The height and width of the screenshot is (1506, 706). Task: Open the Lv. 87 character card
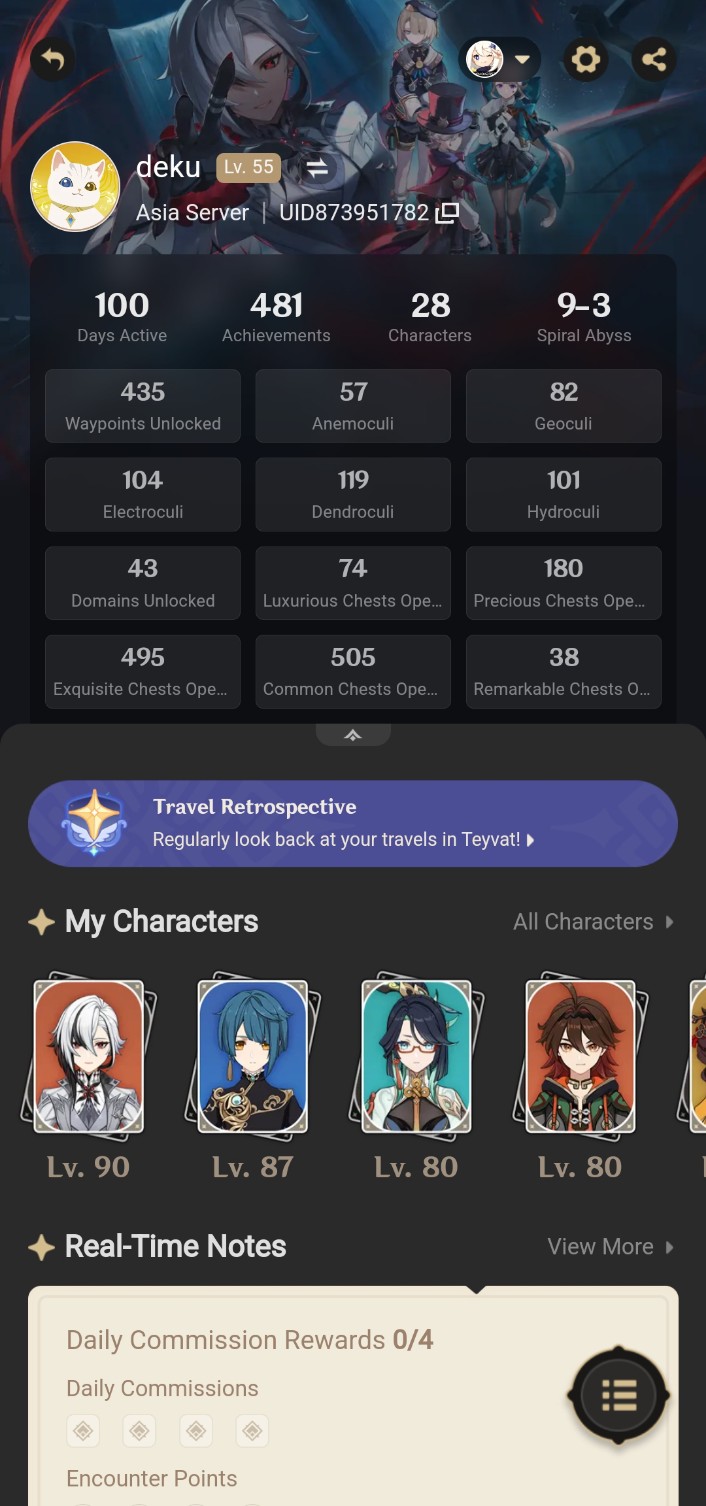[x=253, y=1058]
